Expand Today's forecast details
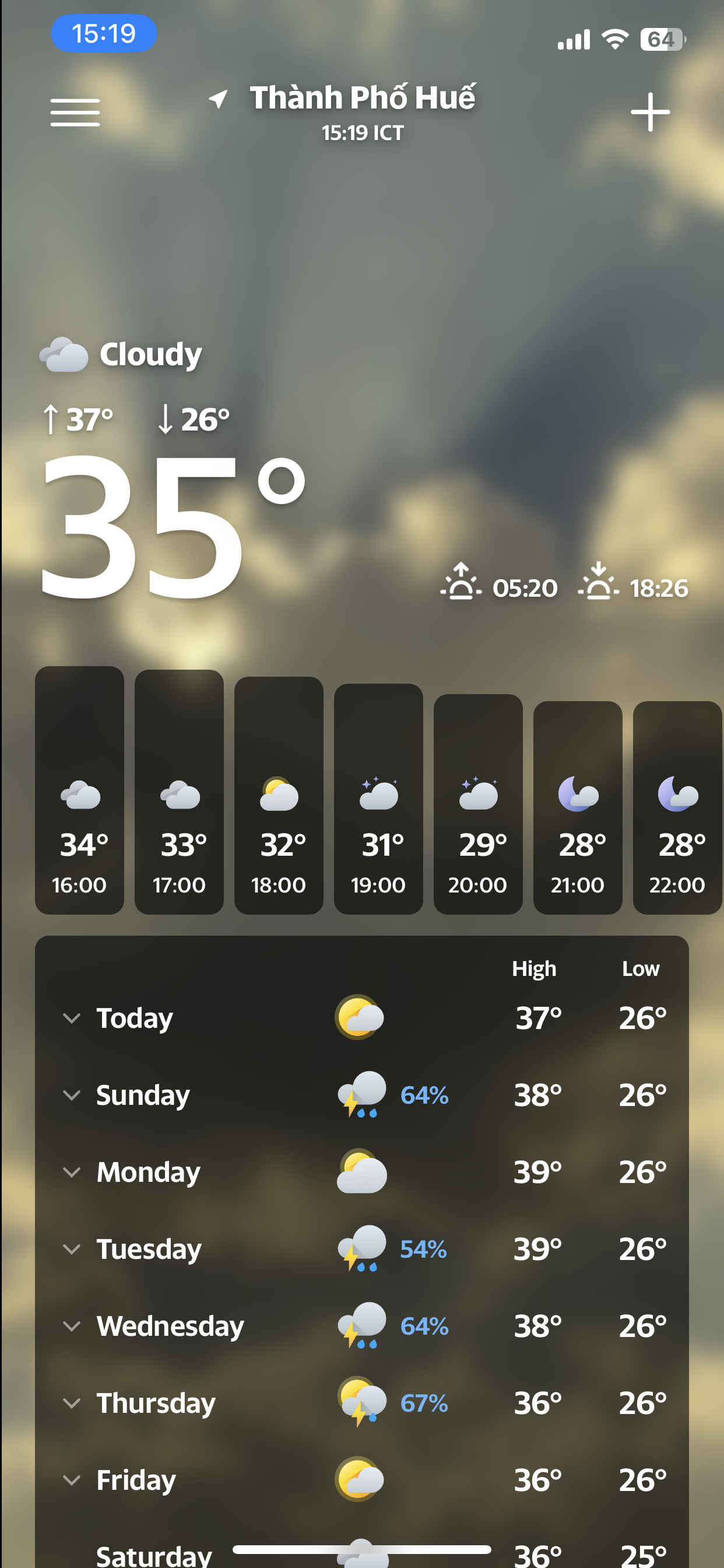 (x=72, y=1019)
